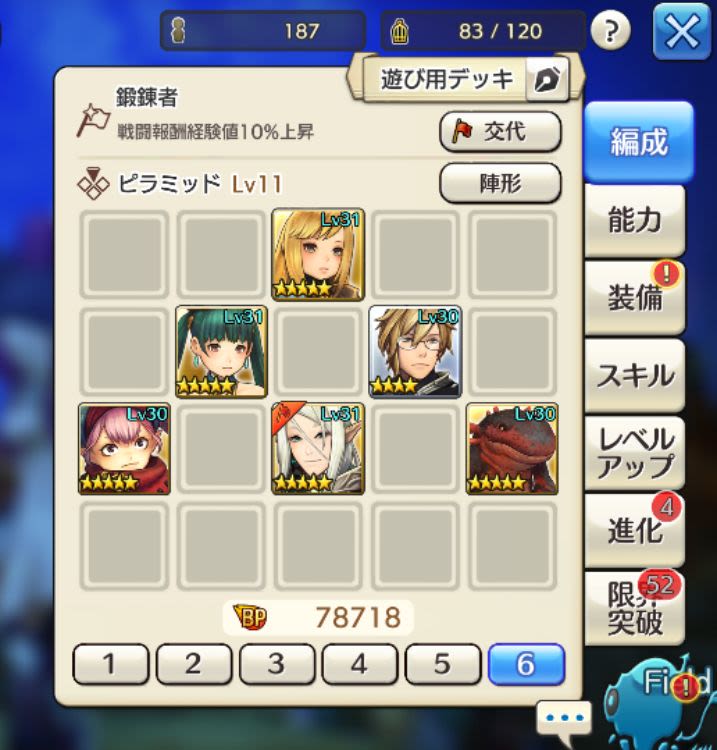This screenshot has width=717, height=750.
Task: Open the 限界突破 tab
Action: [635, 608]
